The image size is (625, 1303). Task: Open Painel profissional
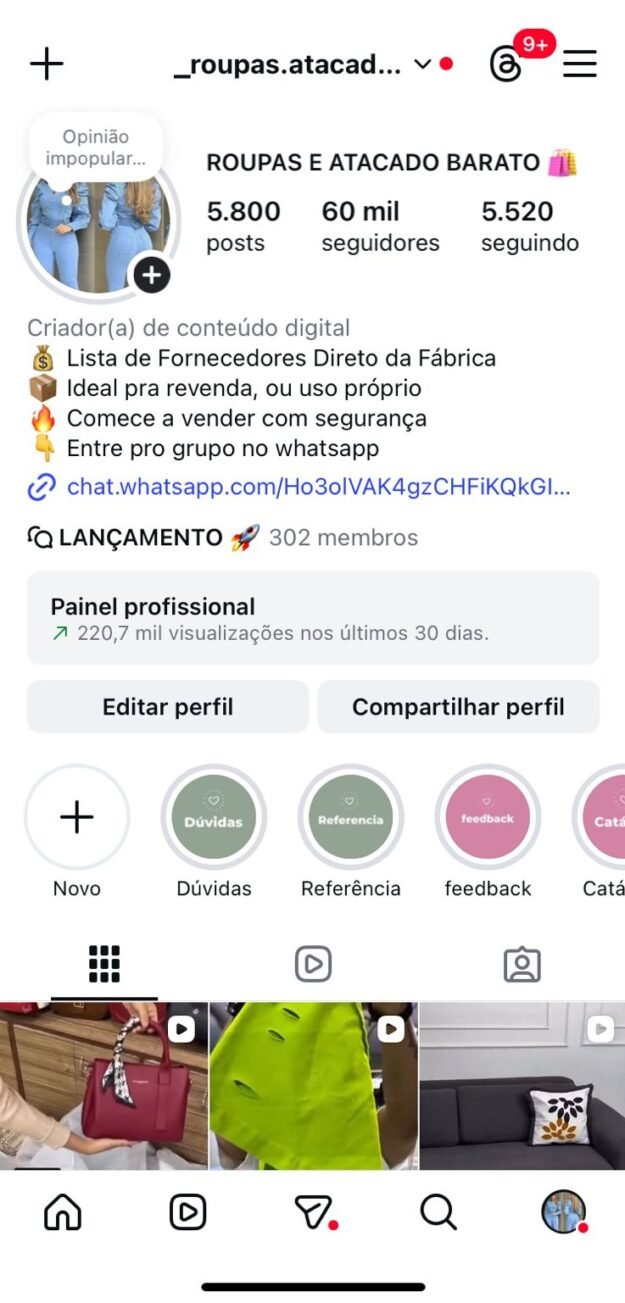coord(313,618)
